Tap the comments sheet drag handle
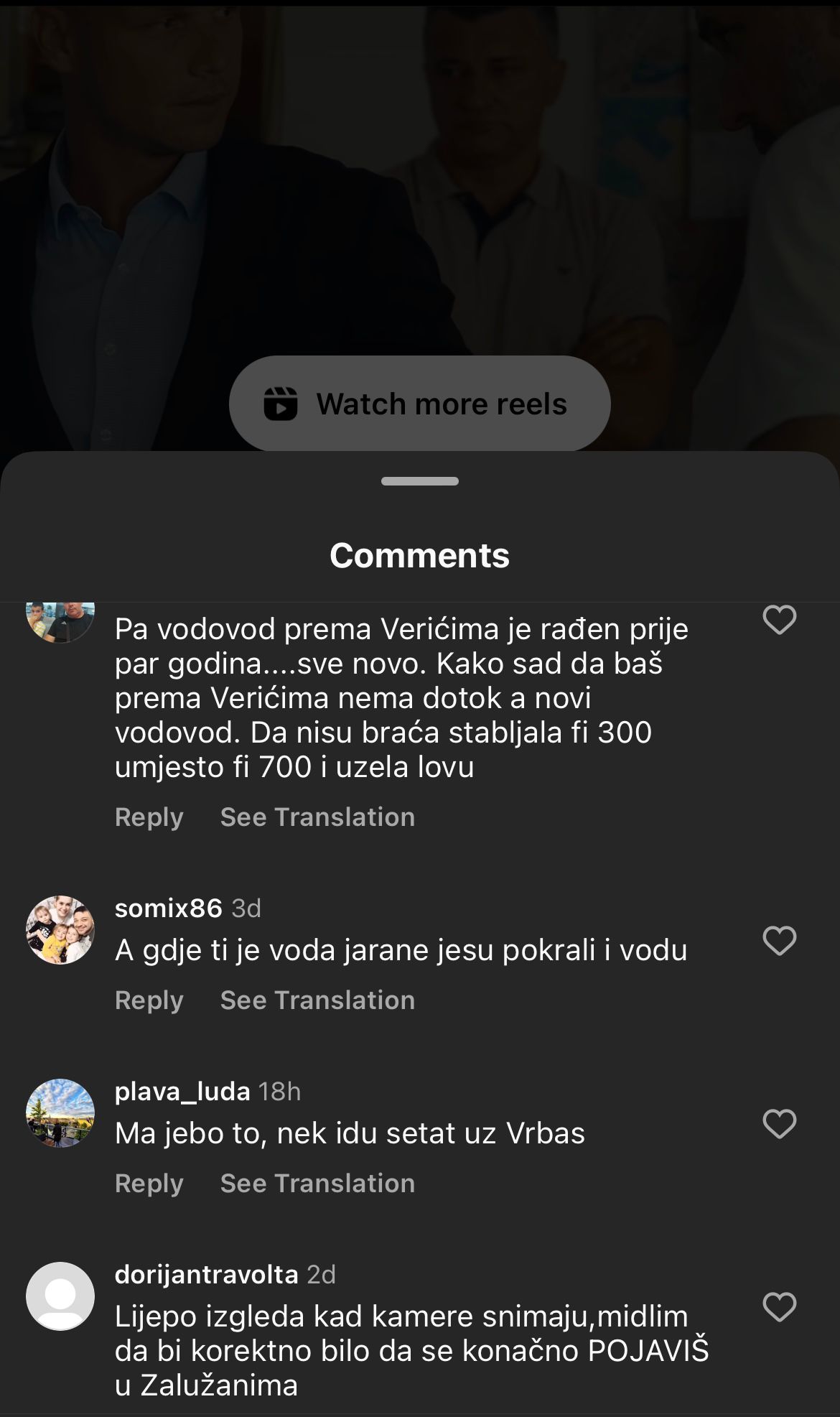This screenshot has width=840, height=1417. [x=420, y=481]
